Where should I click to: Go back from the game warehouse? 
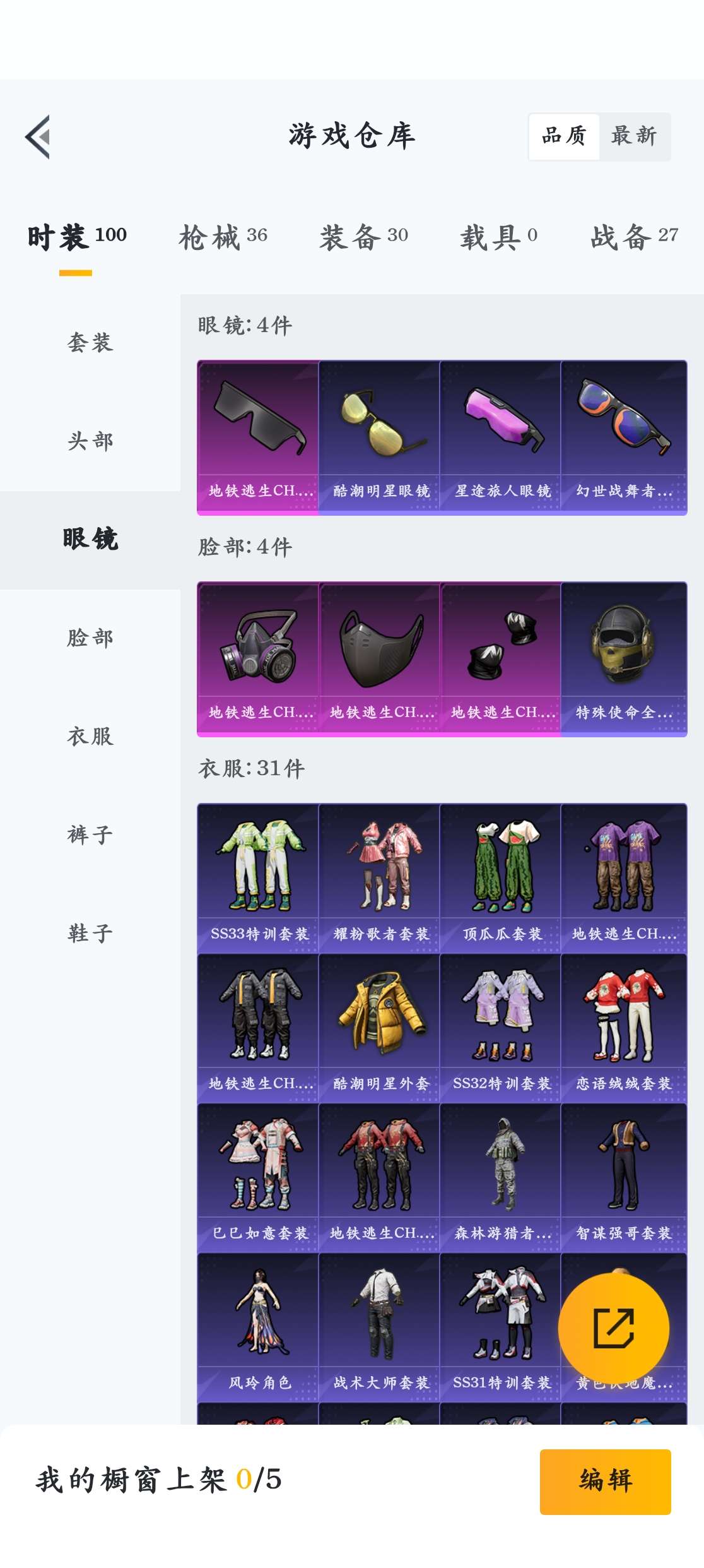click(38, 137)
